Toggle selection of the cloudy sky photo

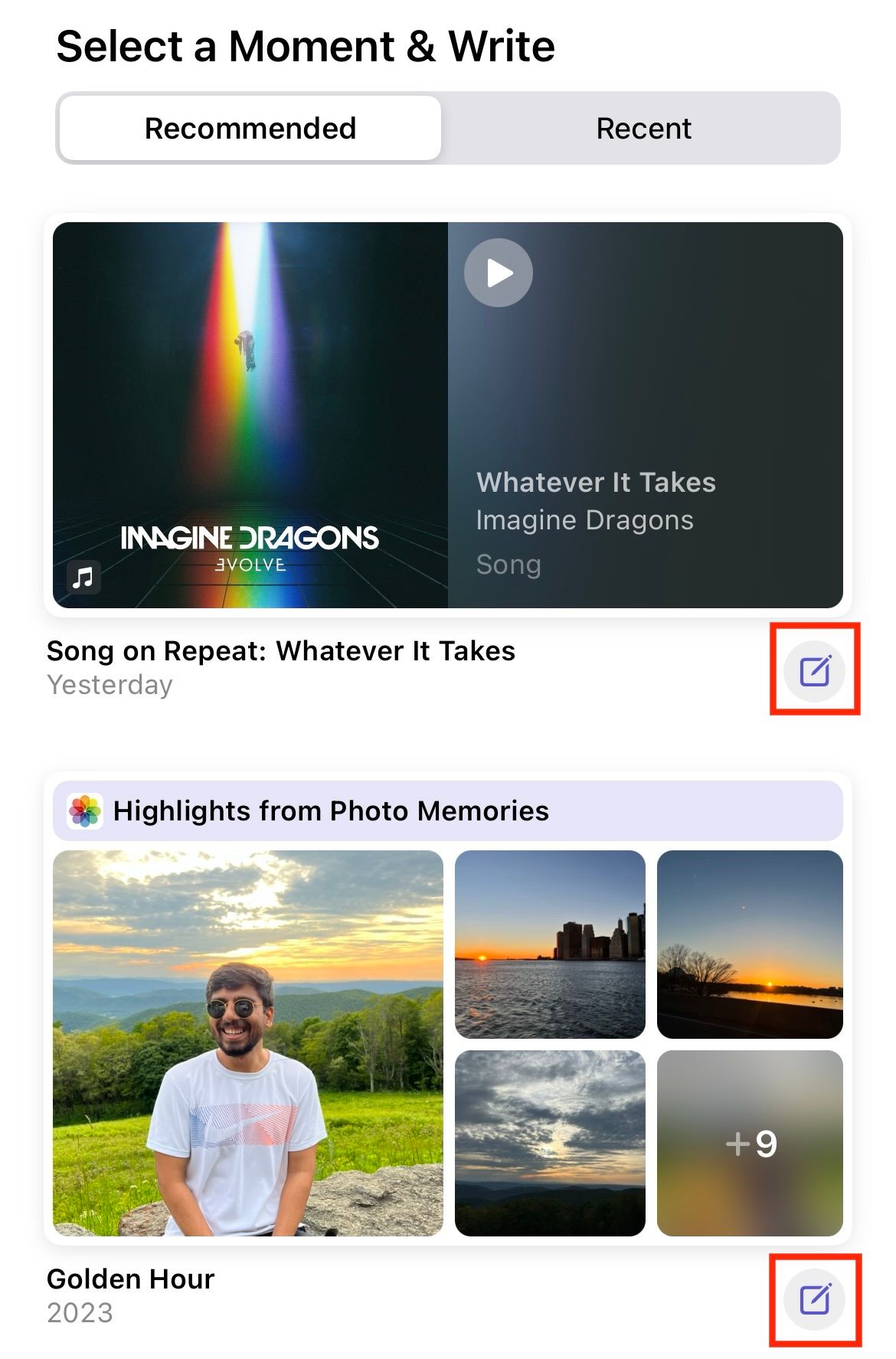(550, 1142)
